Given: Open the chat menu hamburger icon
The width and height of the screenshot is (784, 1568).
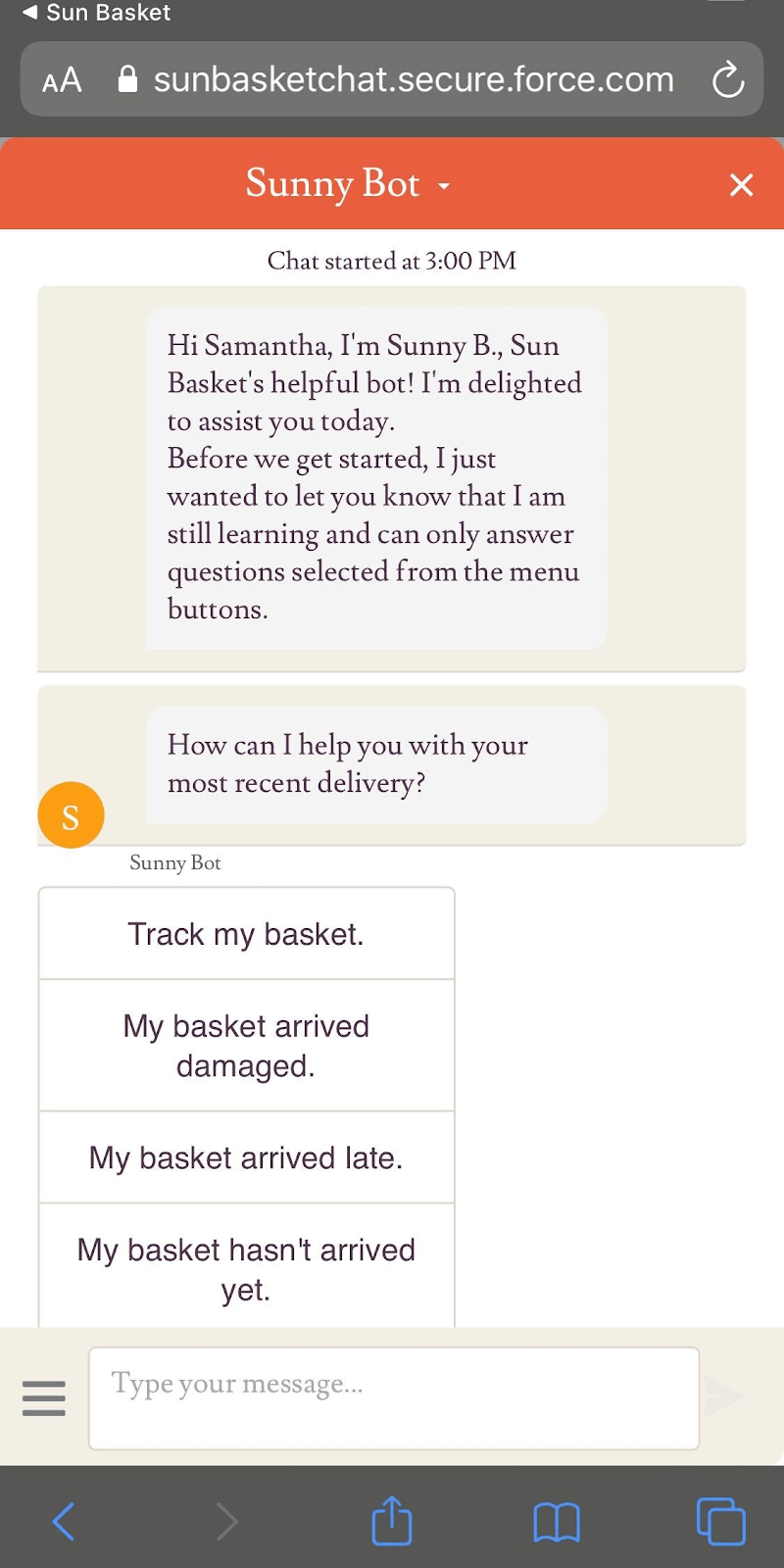Looking at the screenshot, I should point(44,1398).
